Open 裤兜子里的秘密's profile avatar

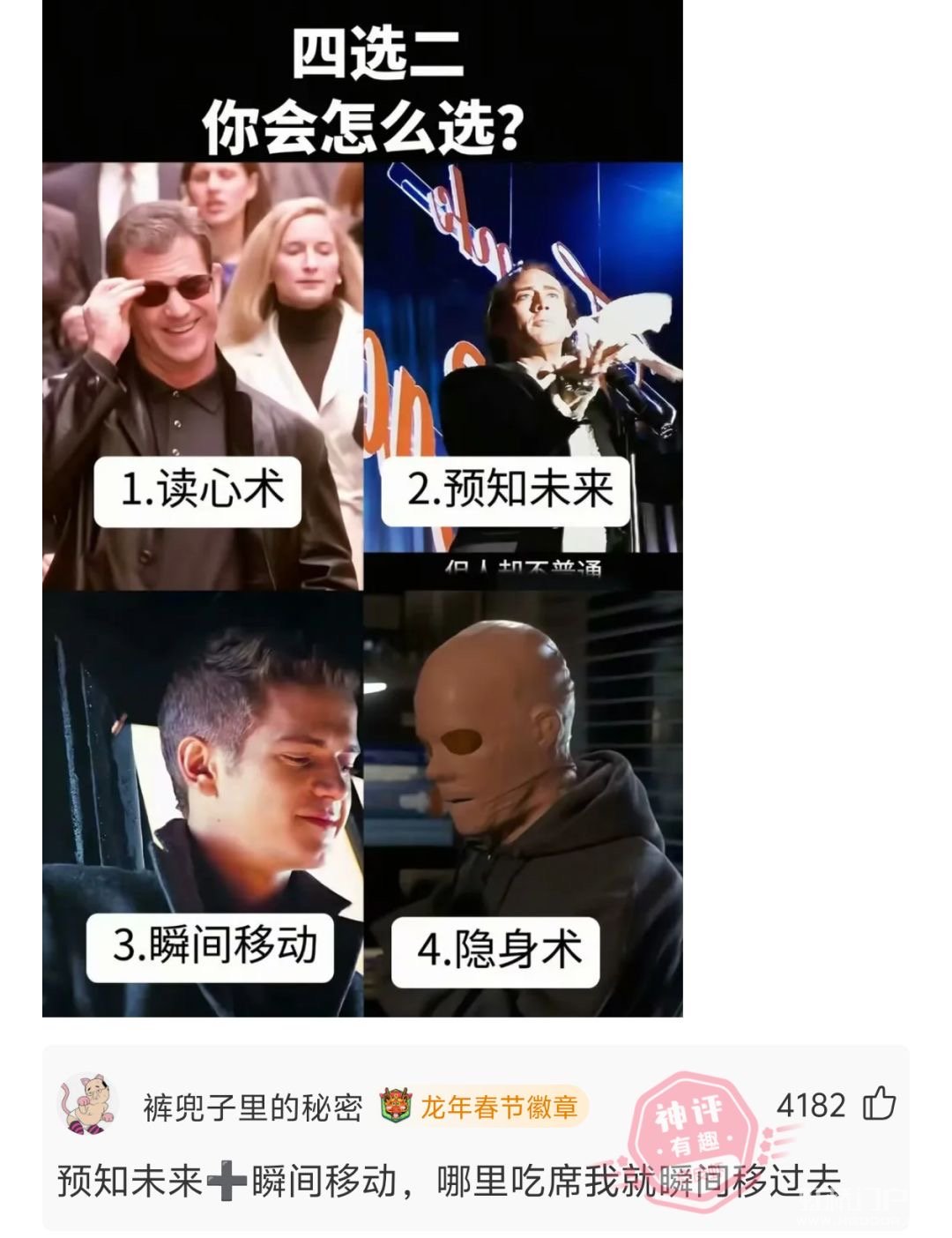click(86, 1103)
